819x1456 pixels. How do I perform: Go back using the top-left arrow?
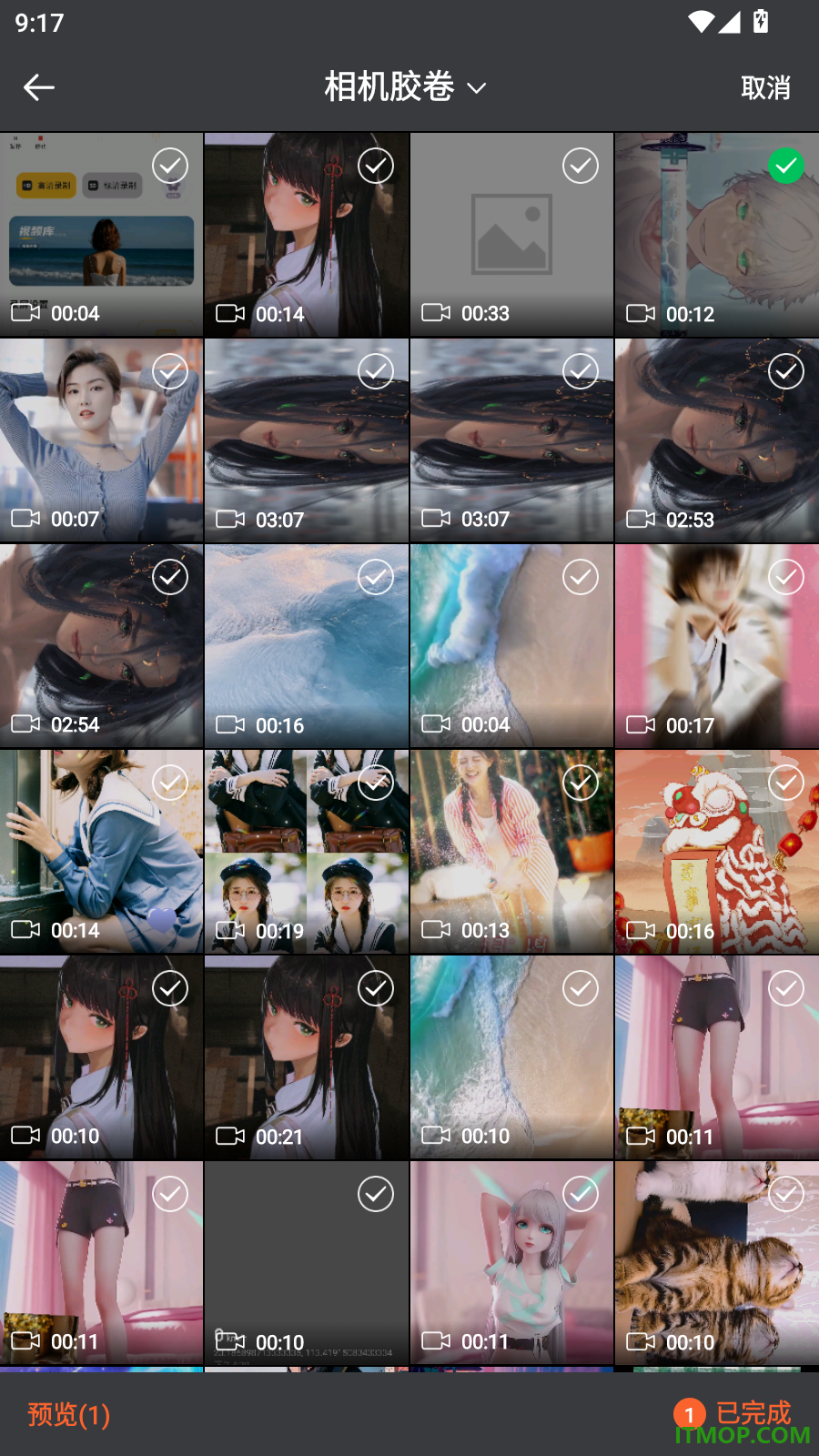(39, 87)
